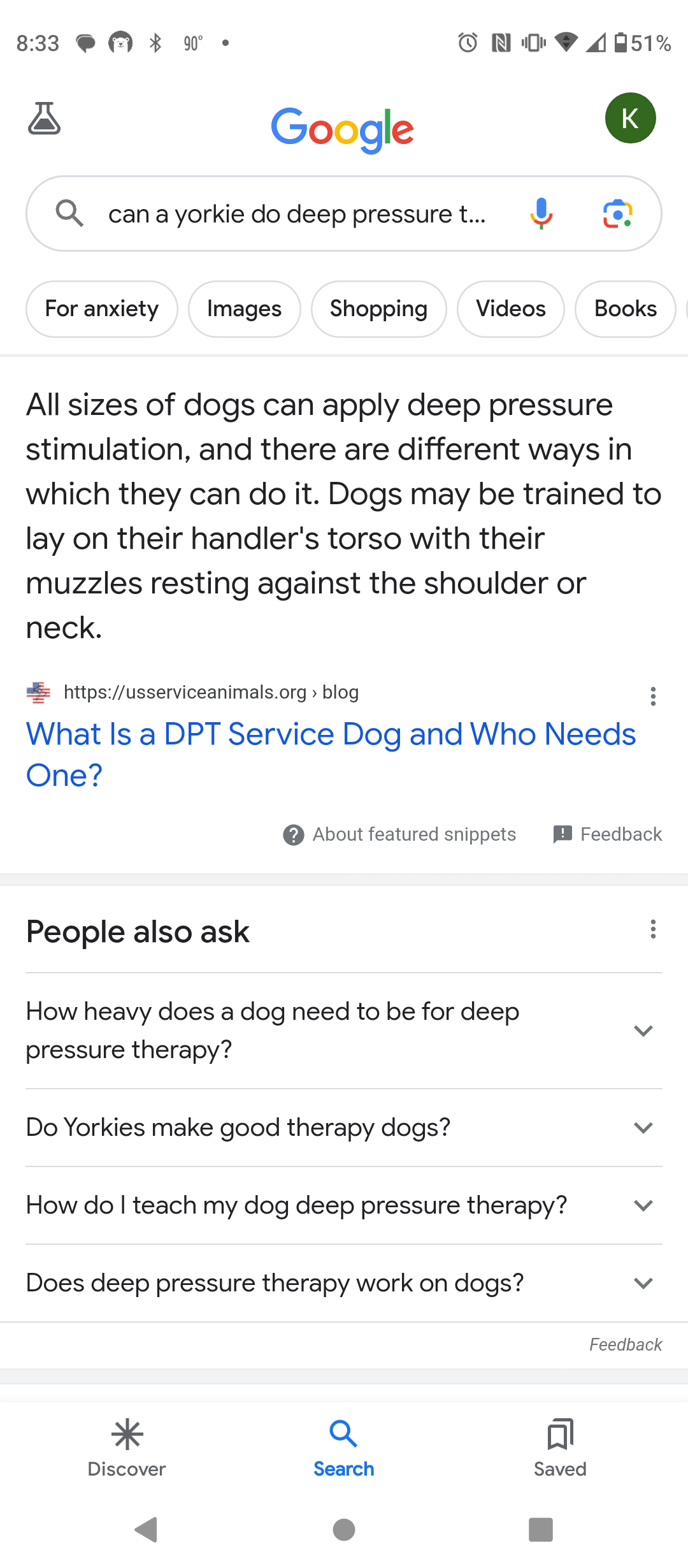The height and width of the screenshot is (1568, 688).
Task: Open What Is a DPT Service Dog article
Action: pos(331,755)
